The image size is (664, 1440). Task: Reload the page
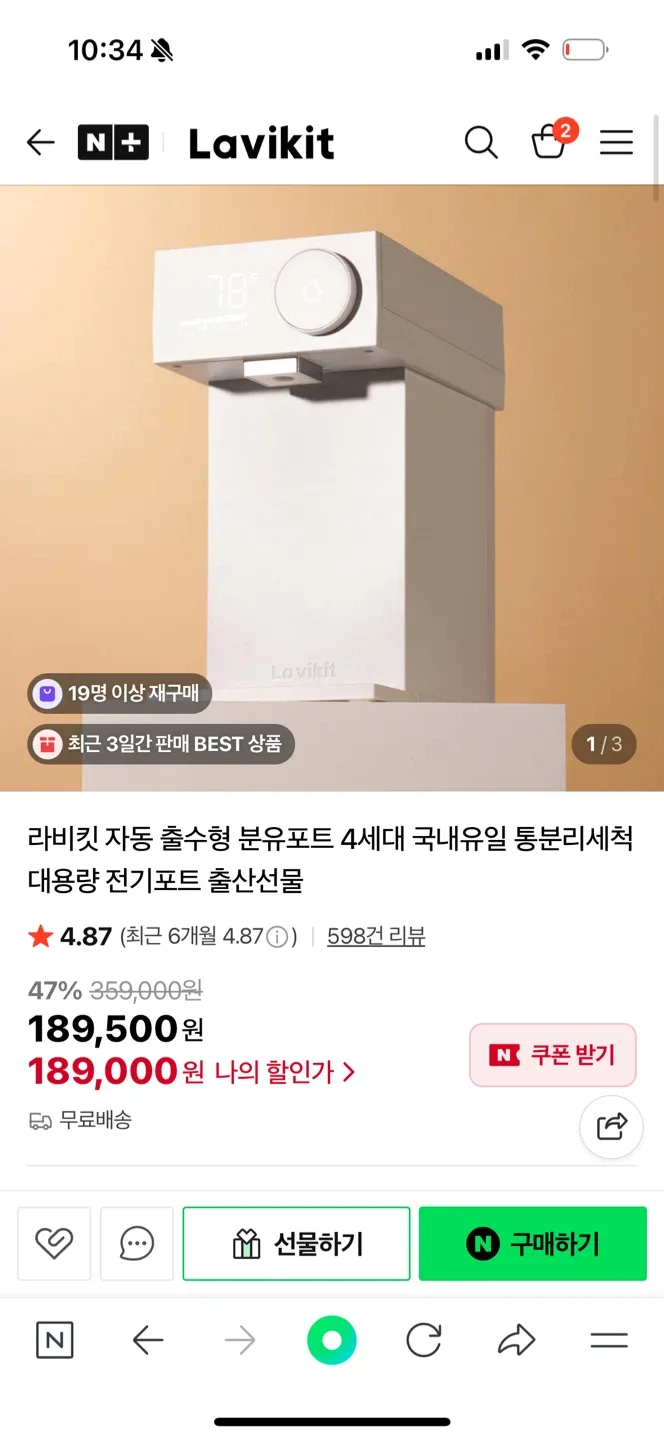pos(424,1341)
